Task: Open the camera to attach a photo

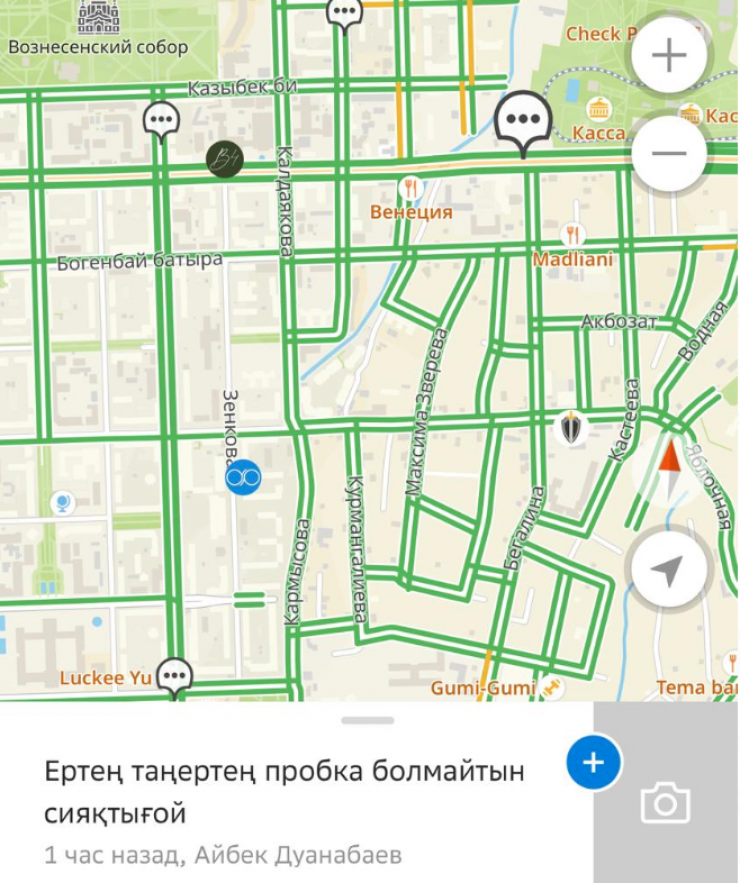Action: click(665, 802)
